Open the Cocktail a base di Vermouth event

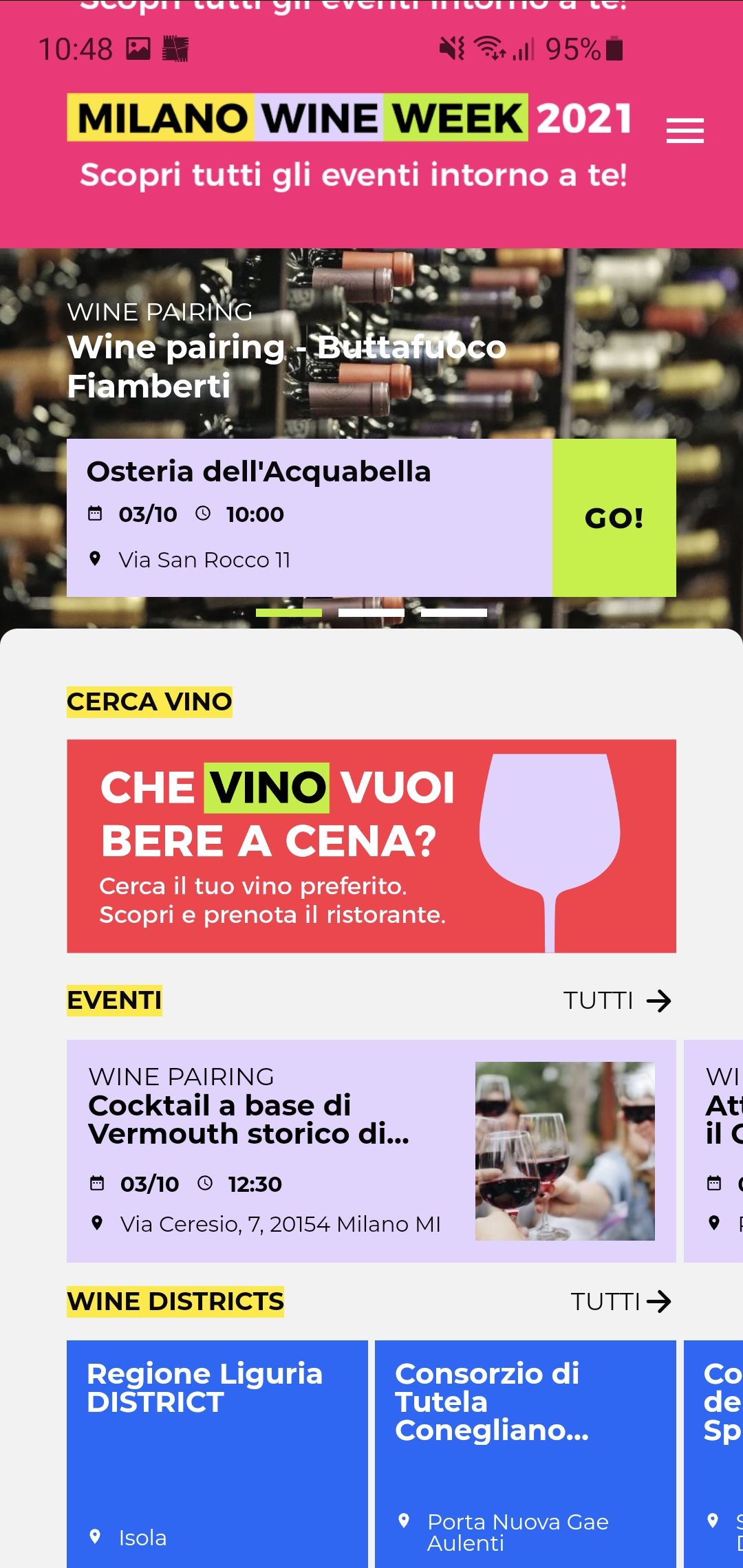click(371, 1151)
